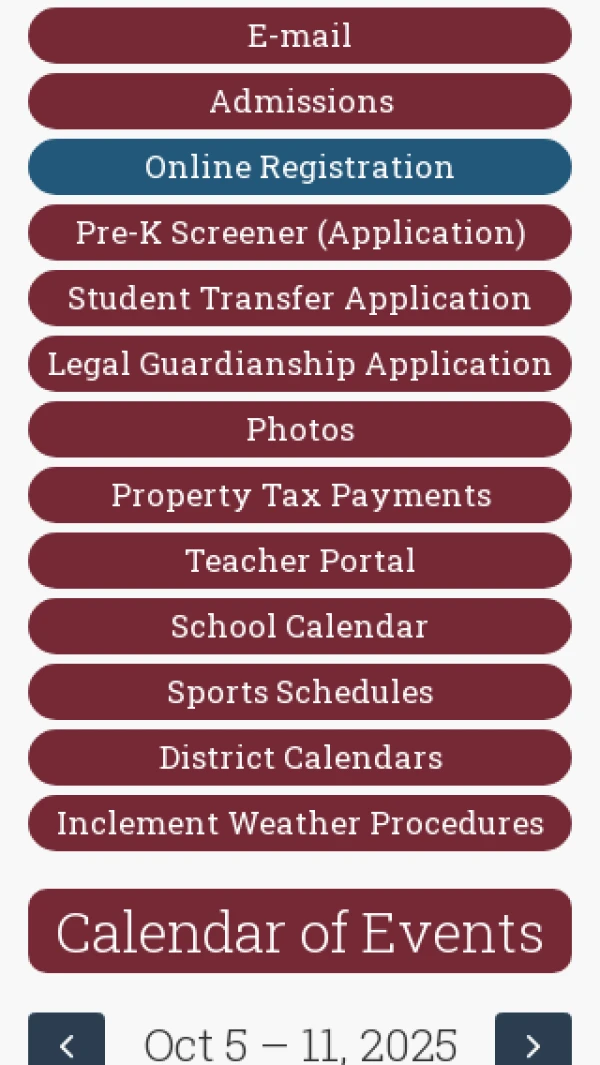The height and width of the screenshot is (1065, 600).
Task: Launch the Teacher Portal
Action: (x=300, y=561)
